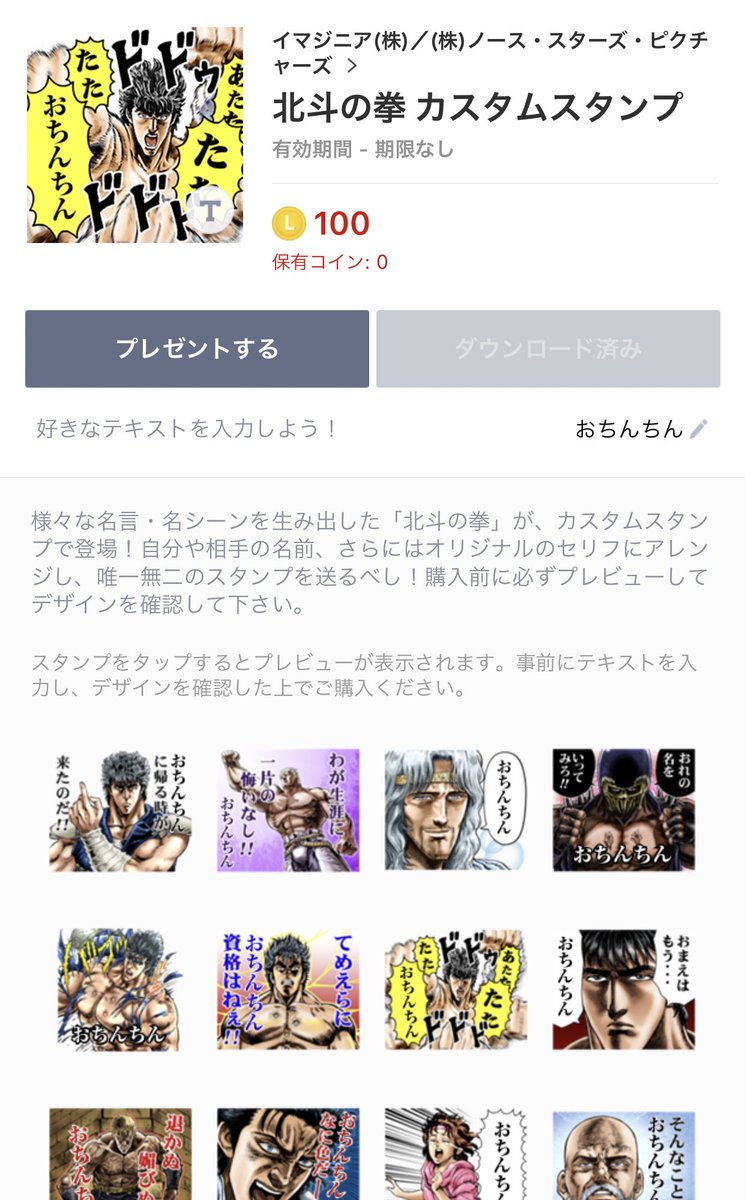Open the main 北斗の拳 sticker pack image
The image size is (745, 1200).
coord(135,135)
